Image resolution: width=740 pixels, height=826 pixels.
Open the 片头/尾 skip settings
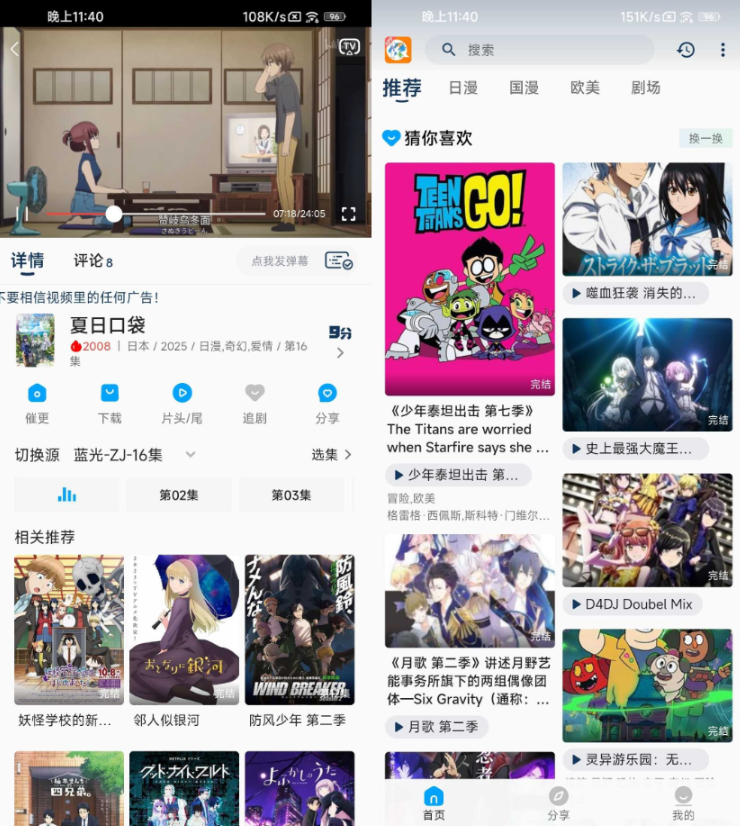[182, 403]
